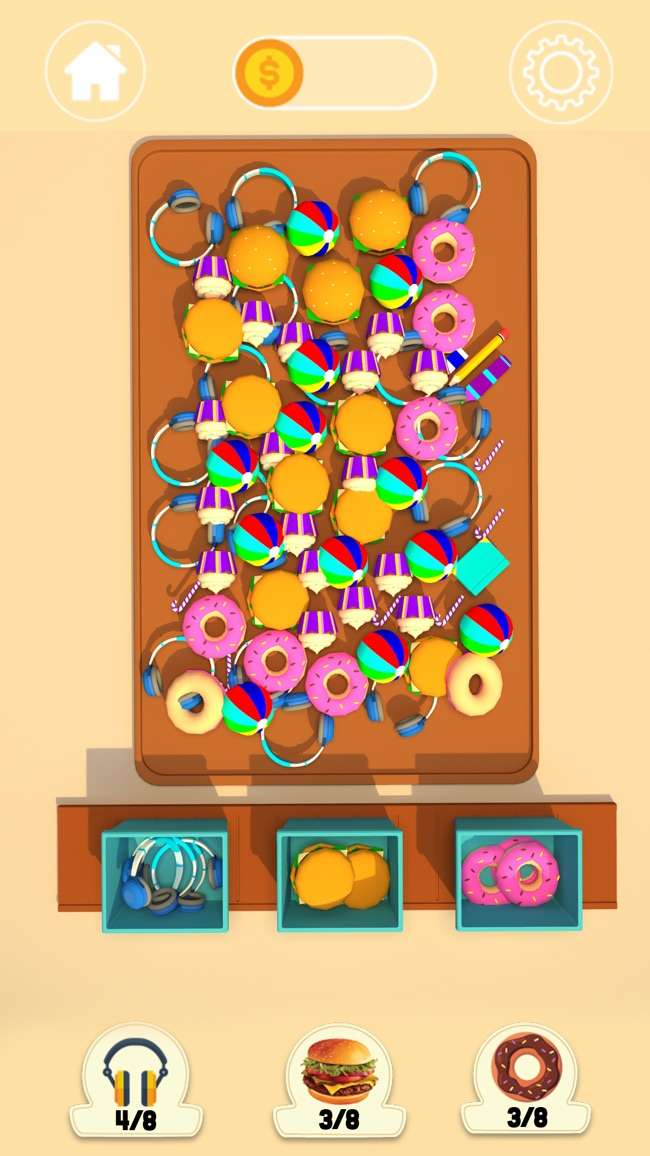Pick the cream glazed donut beside the burger

click(x=474, y=682)
